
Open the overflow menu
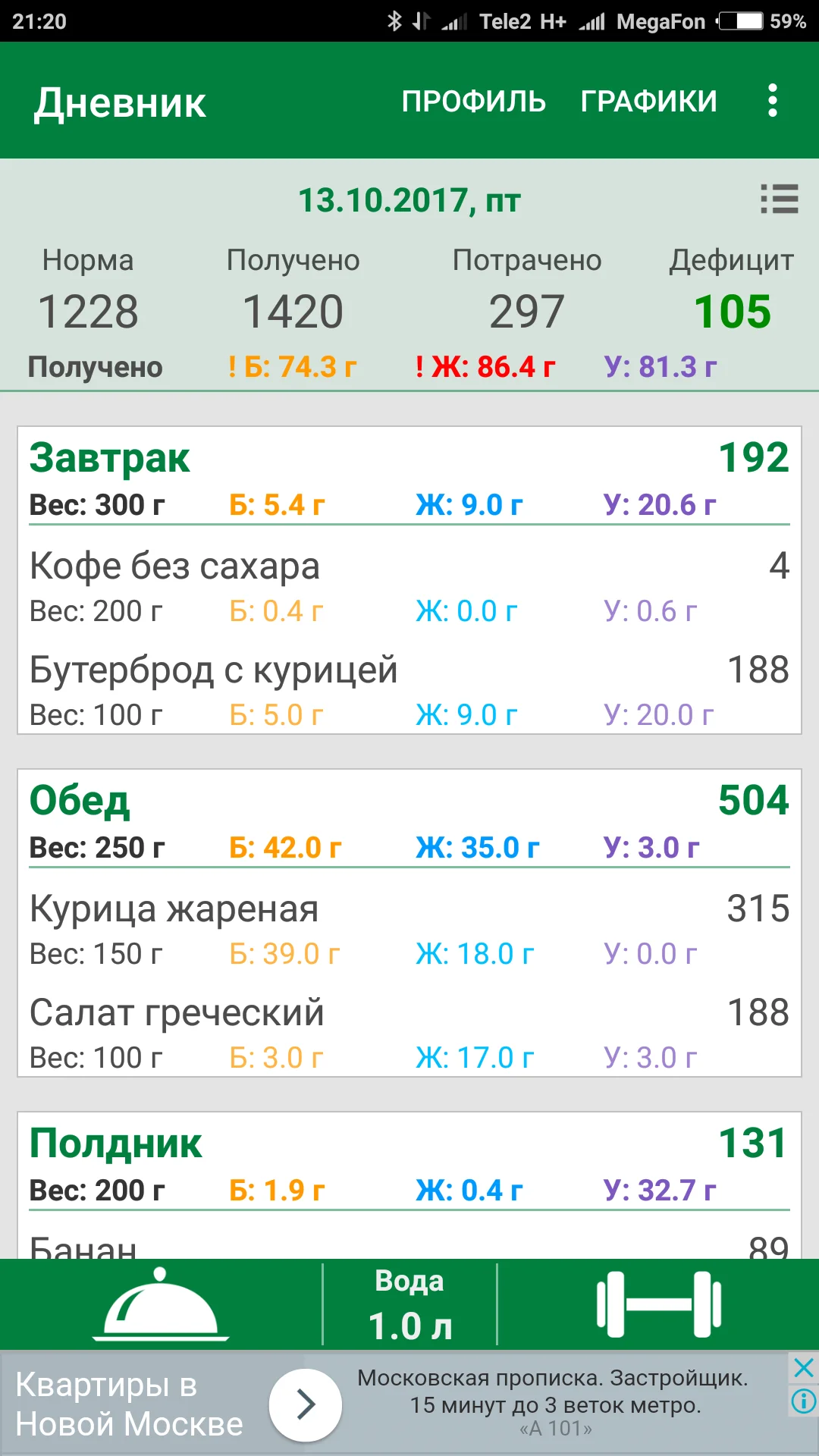coord(772,101)
